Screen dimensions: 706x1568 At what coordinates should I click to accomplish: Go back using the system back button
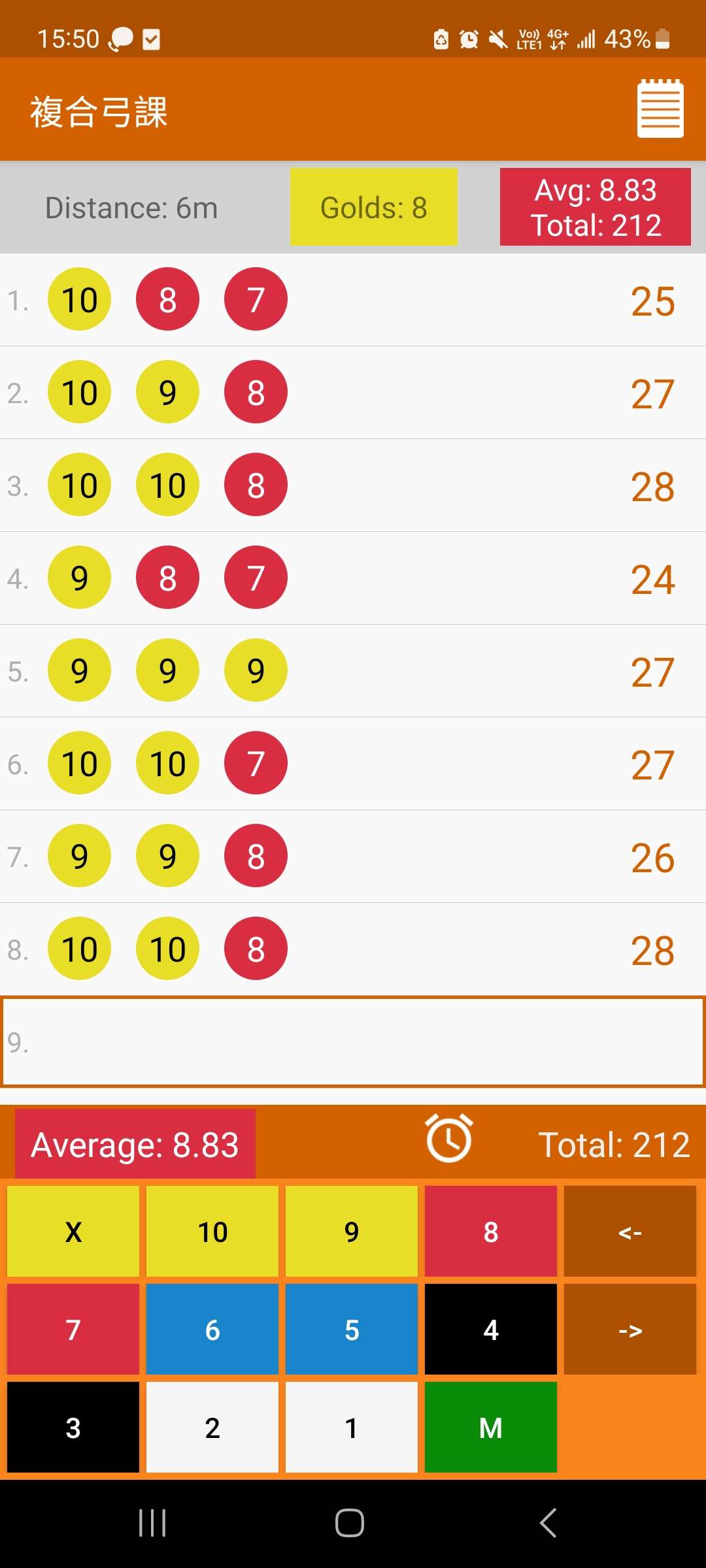tap(548, 1523)
